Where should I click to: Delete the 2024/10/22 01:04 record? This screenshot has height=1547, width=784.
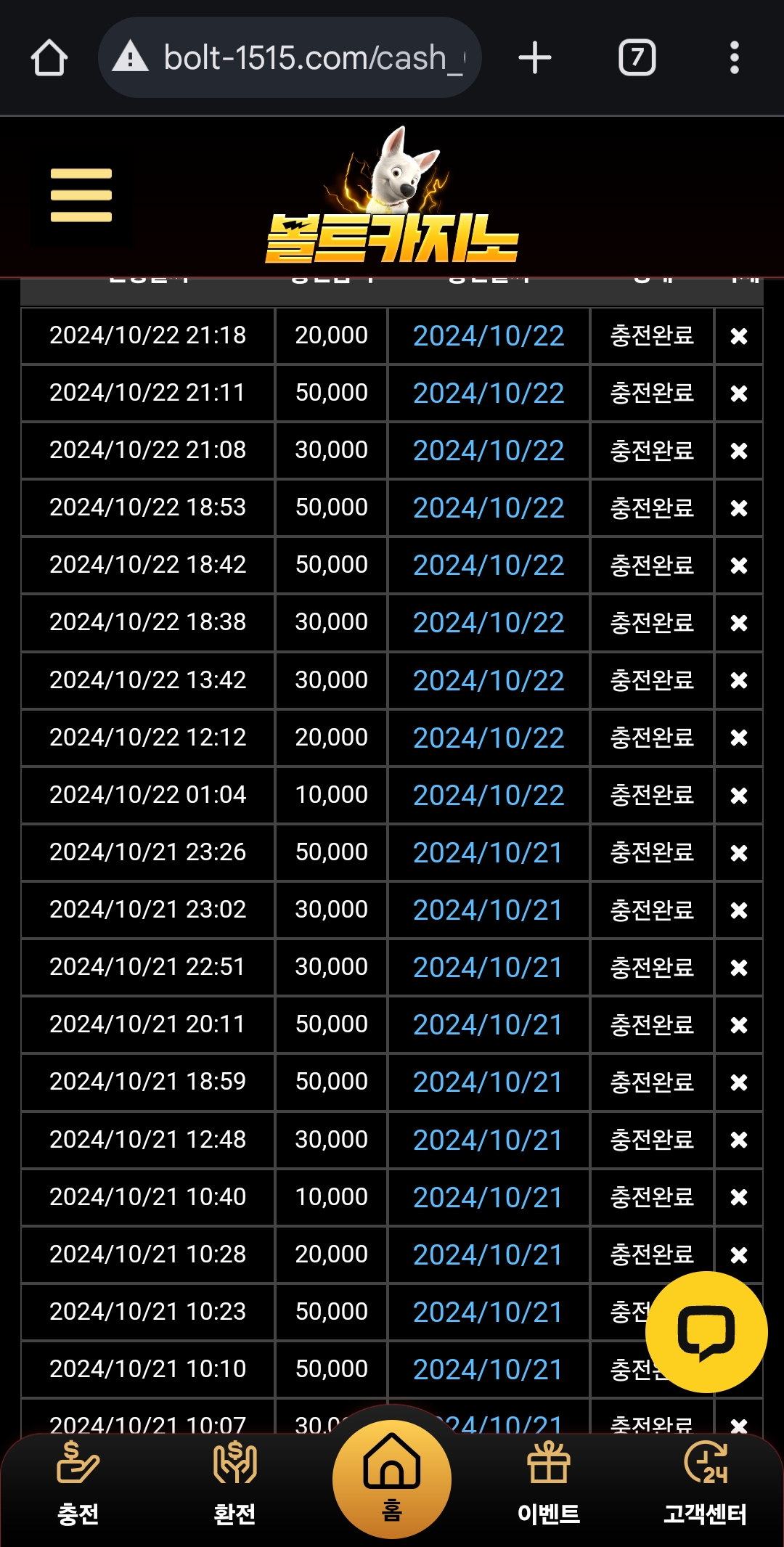tap(739, 796)
